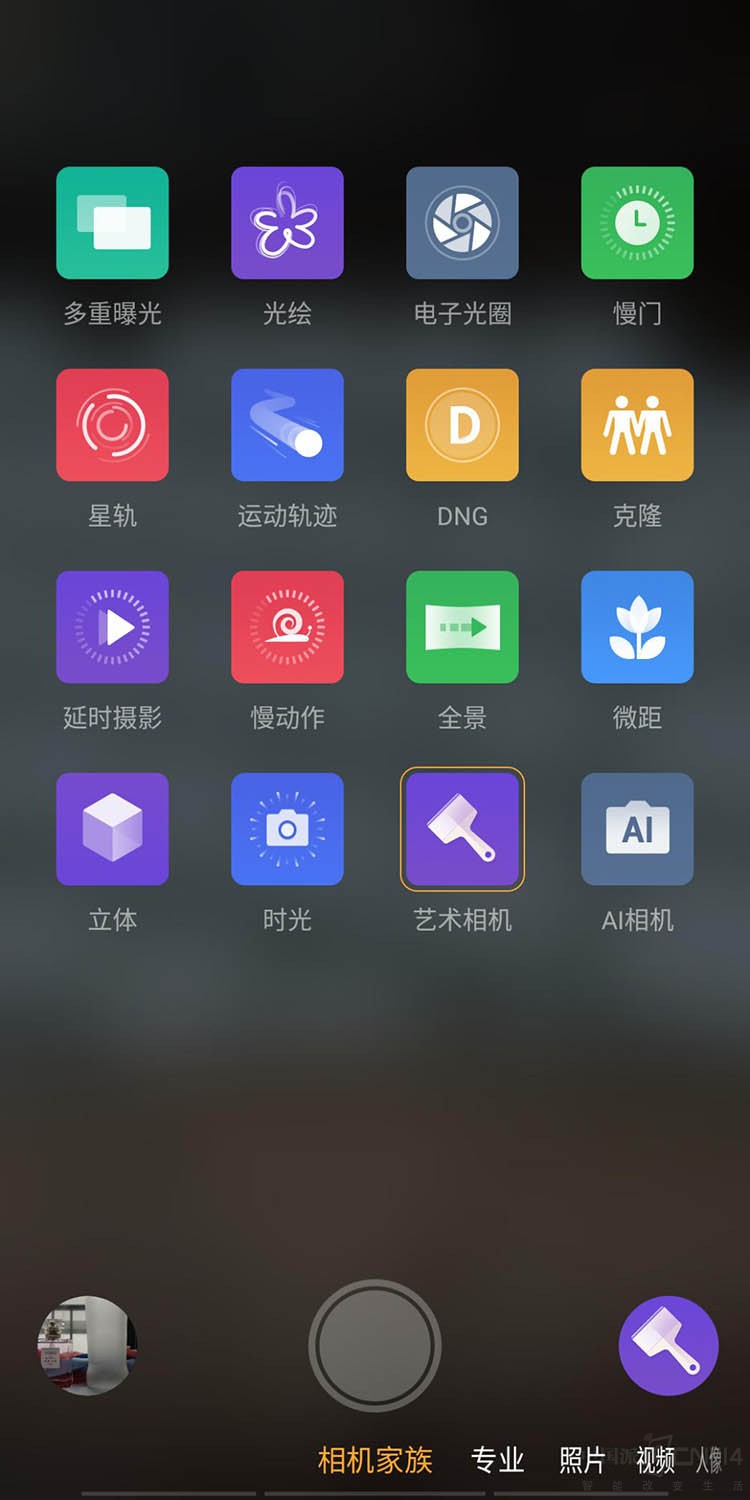Select the 运动轨迹 motion track mode
Image resolution: width=750 pixels, height=1500 pixels.
(287, 425)
